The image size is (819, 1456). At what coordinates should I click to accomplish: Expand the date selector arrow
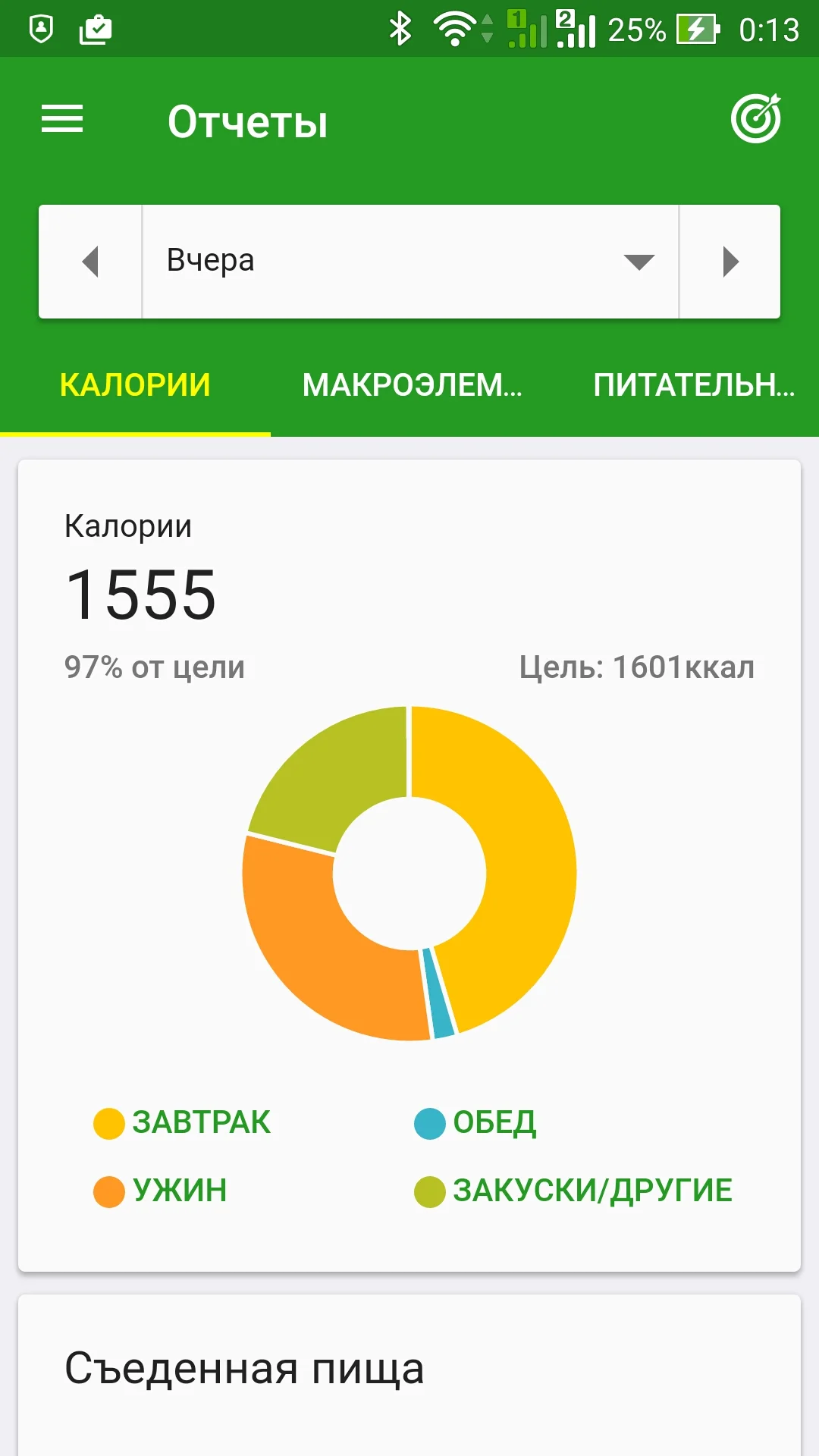click(639, 261)
